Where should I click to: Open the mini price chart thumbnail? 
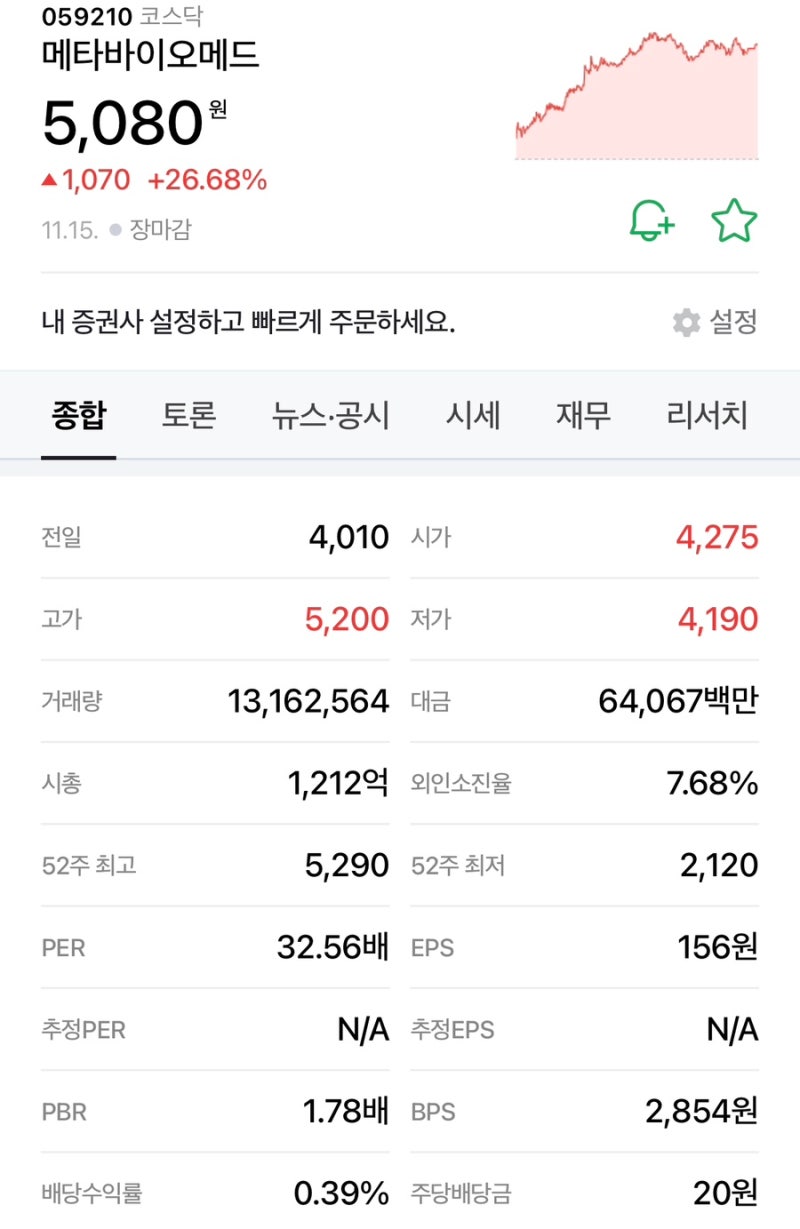point(635,95)
